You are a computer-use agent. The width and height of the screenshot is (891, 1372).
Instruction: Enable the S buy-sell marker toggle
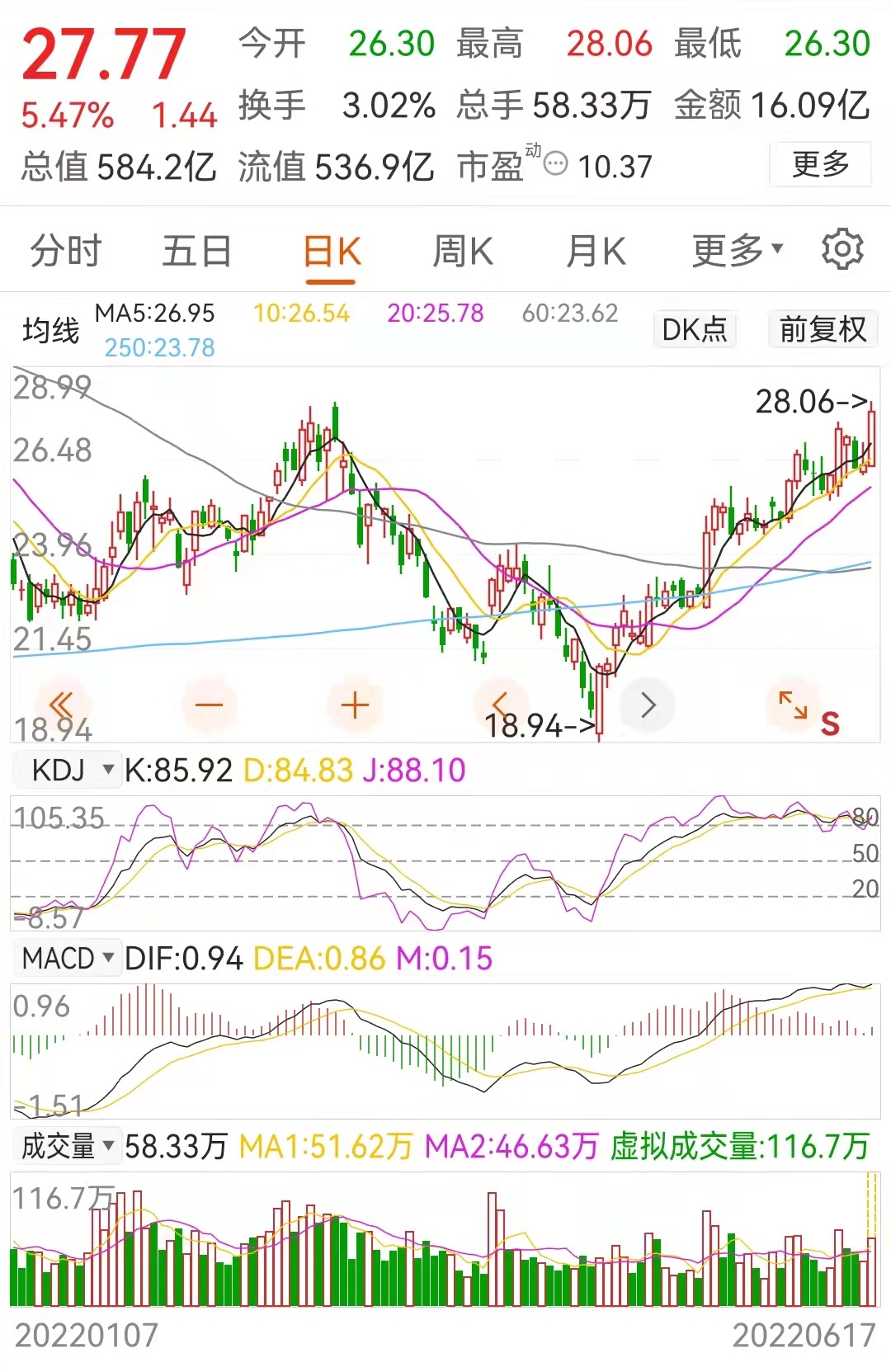[829, 724]
